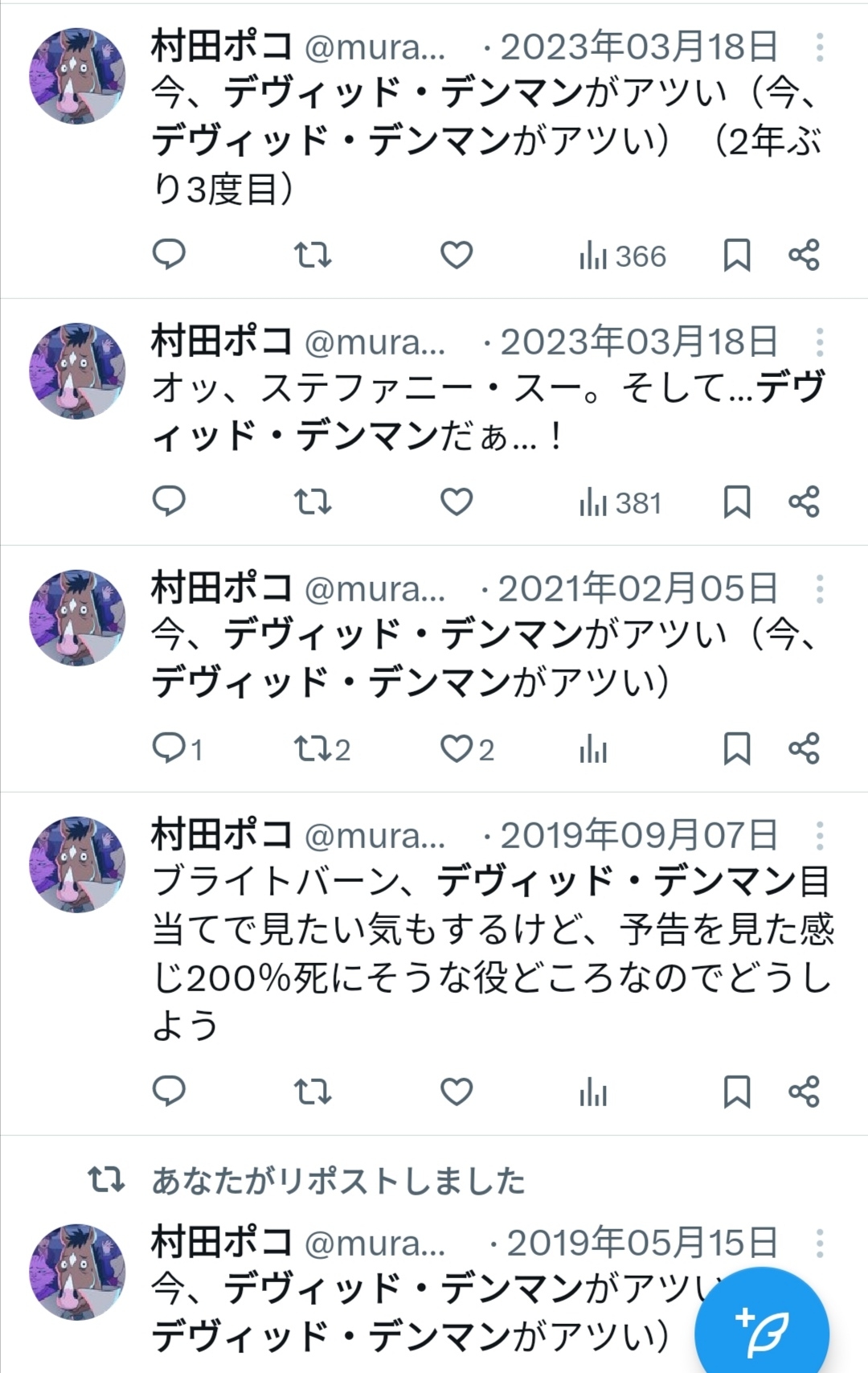This screenshot has height=1373, width=868.
Task: Reply to the 2019年09月07日 ブライトバーン post
Action: [x=169, y=1092]
